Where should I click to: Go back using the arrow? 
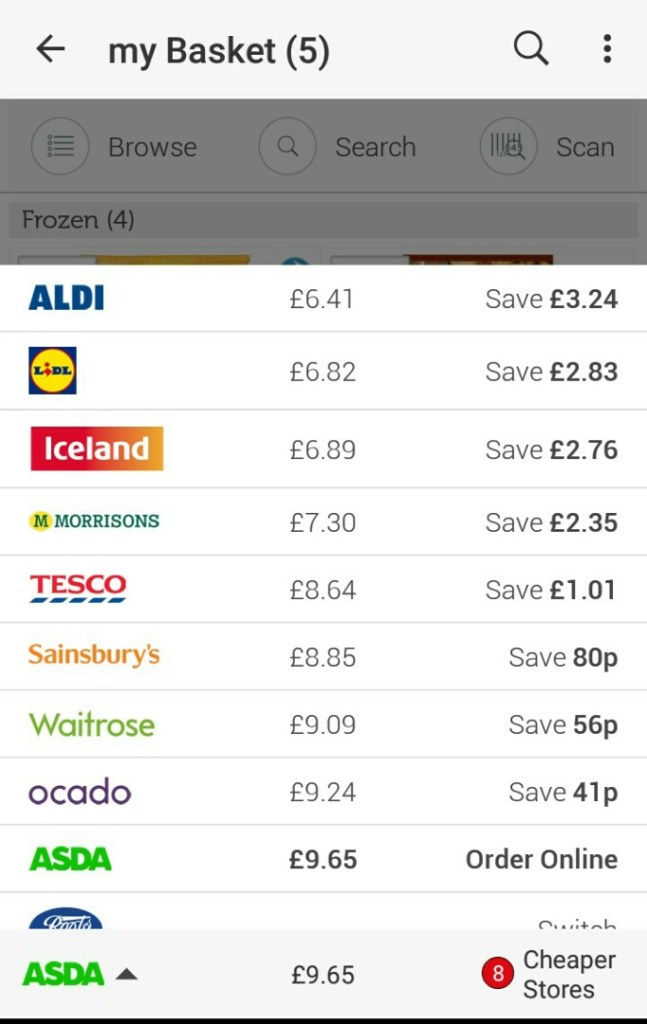tap(50, 50)
